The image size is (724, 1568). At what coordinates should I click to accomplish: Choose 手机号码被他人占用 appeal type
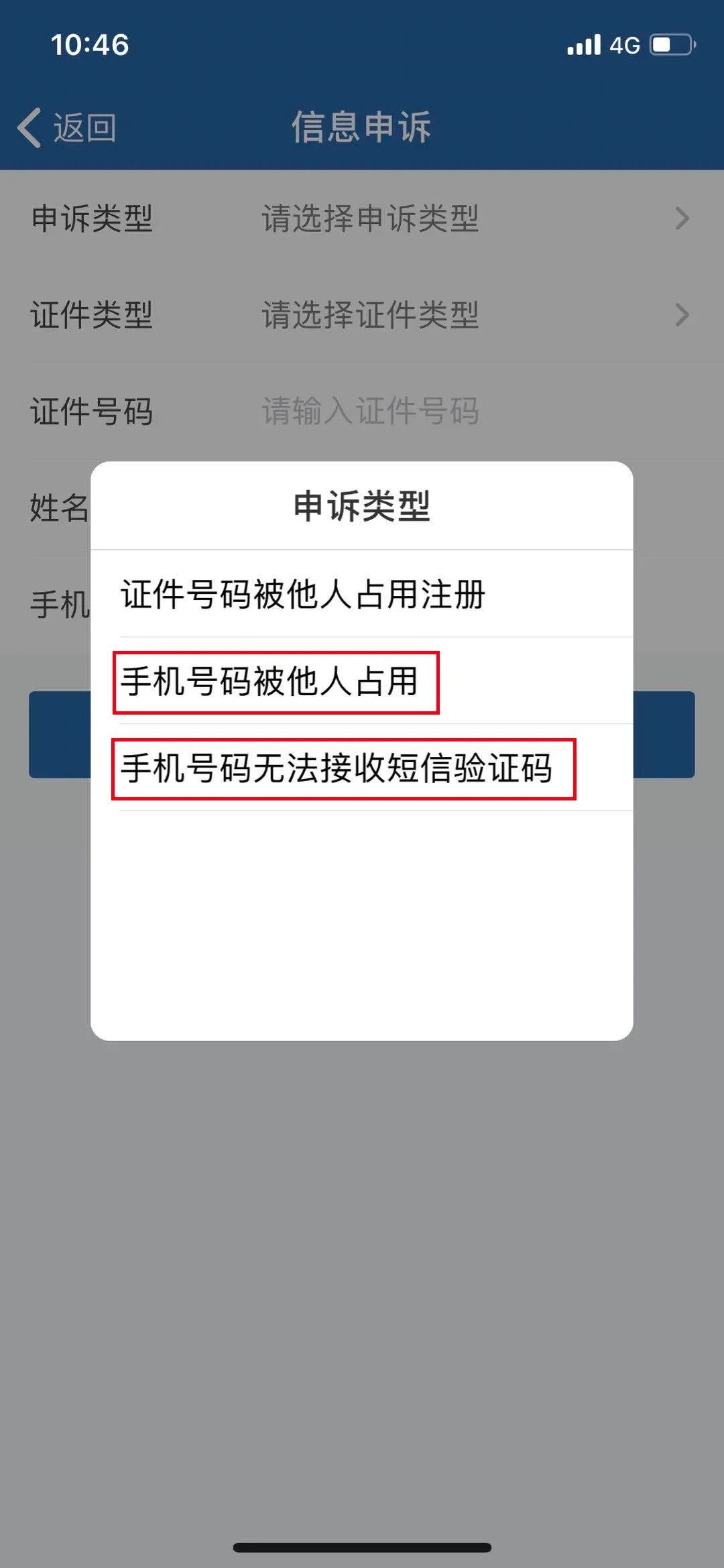[269, 682]
